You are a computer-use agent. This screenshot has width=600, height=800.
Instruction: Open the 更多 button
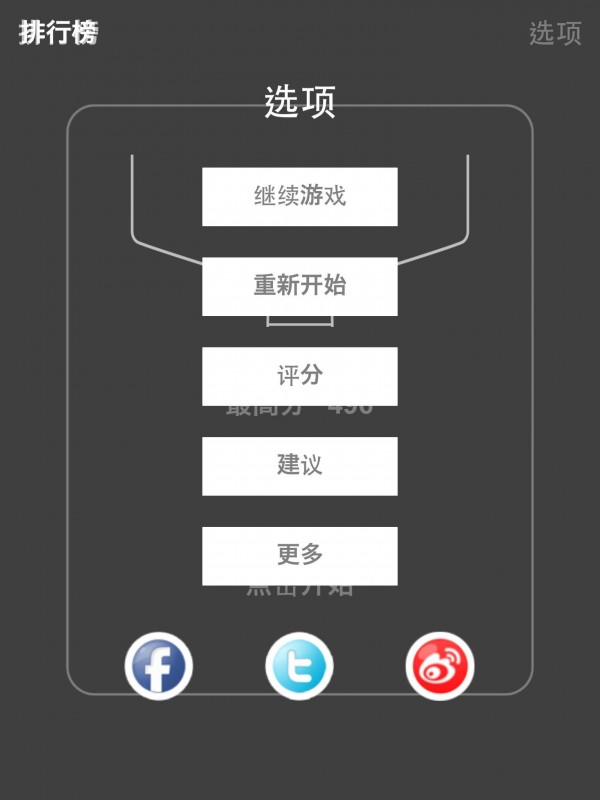(x=300, y=555)
